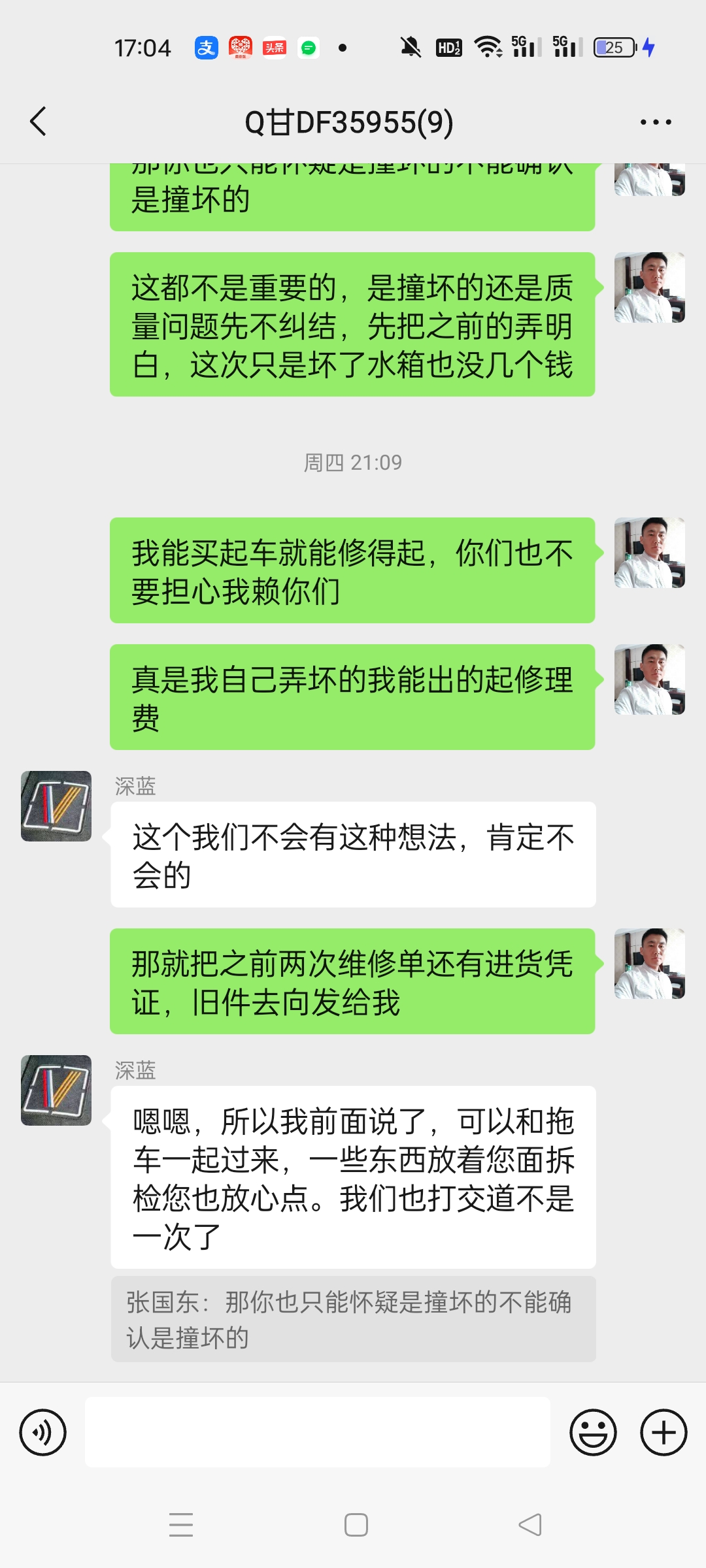Open sender avatar beside "我能买起车就能修得起" message

650,553
